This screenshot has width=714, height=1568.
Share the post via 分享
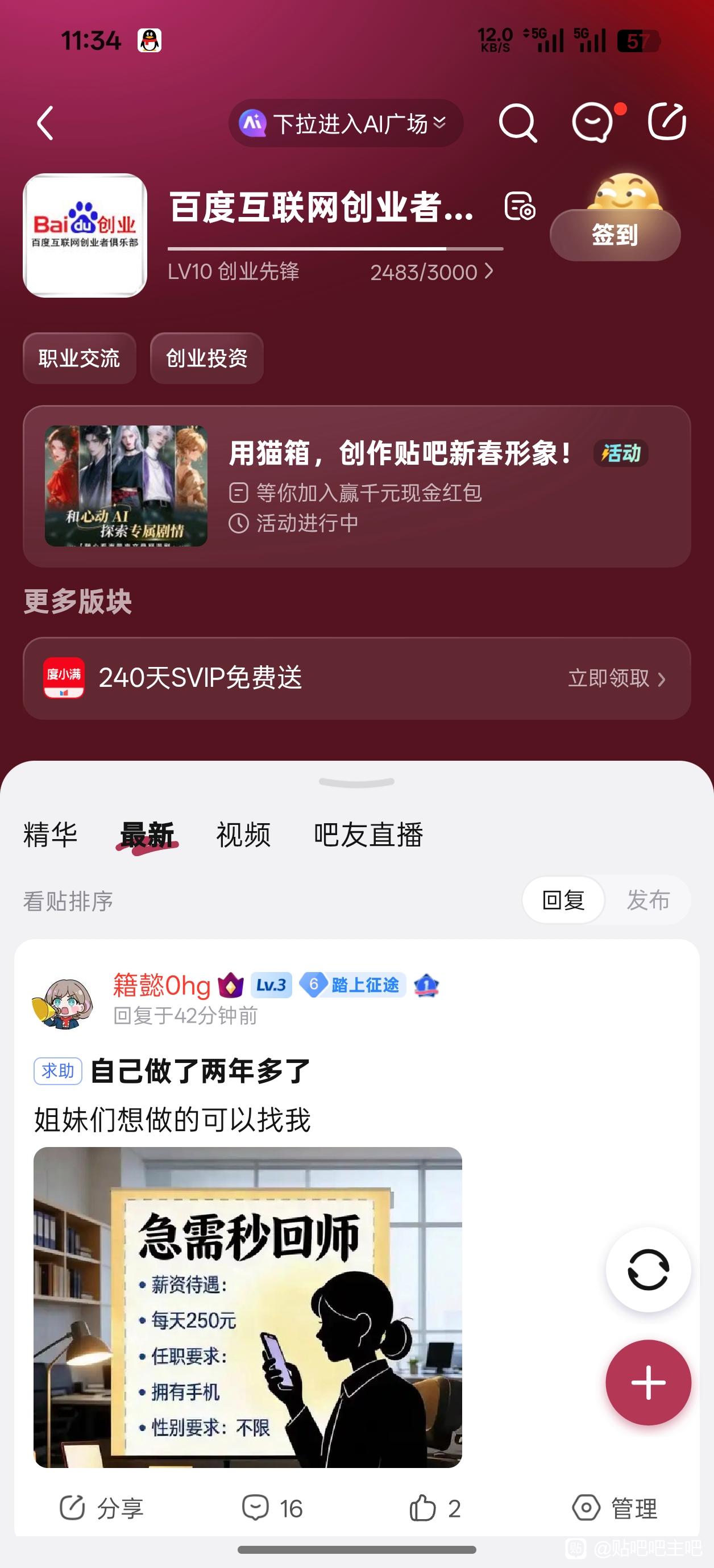click(102, 1508)
